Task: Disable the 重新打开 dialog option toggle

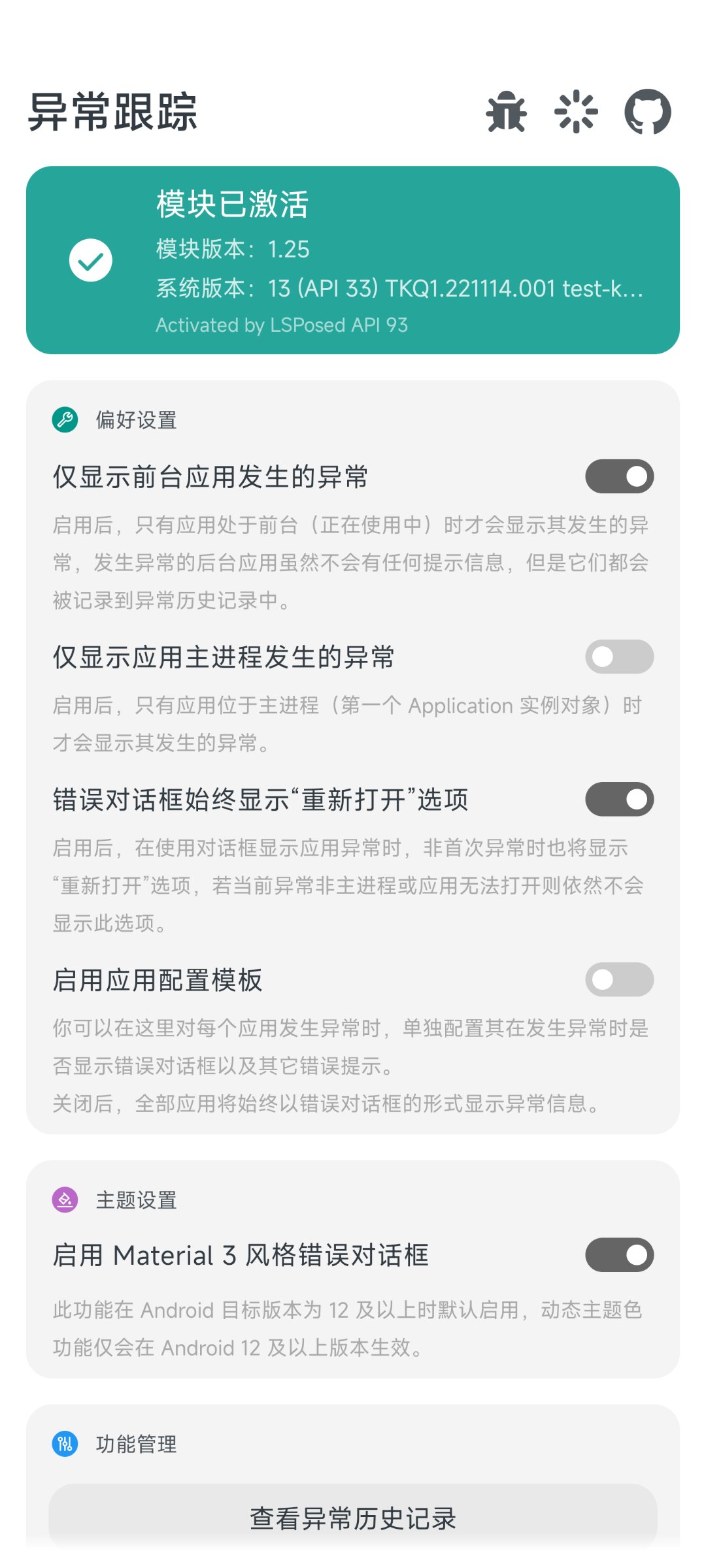Action: 618,798
